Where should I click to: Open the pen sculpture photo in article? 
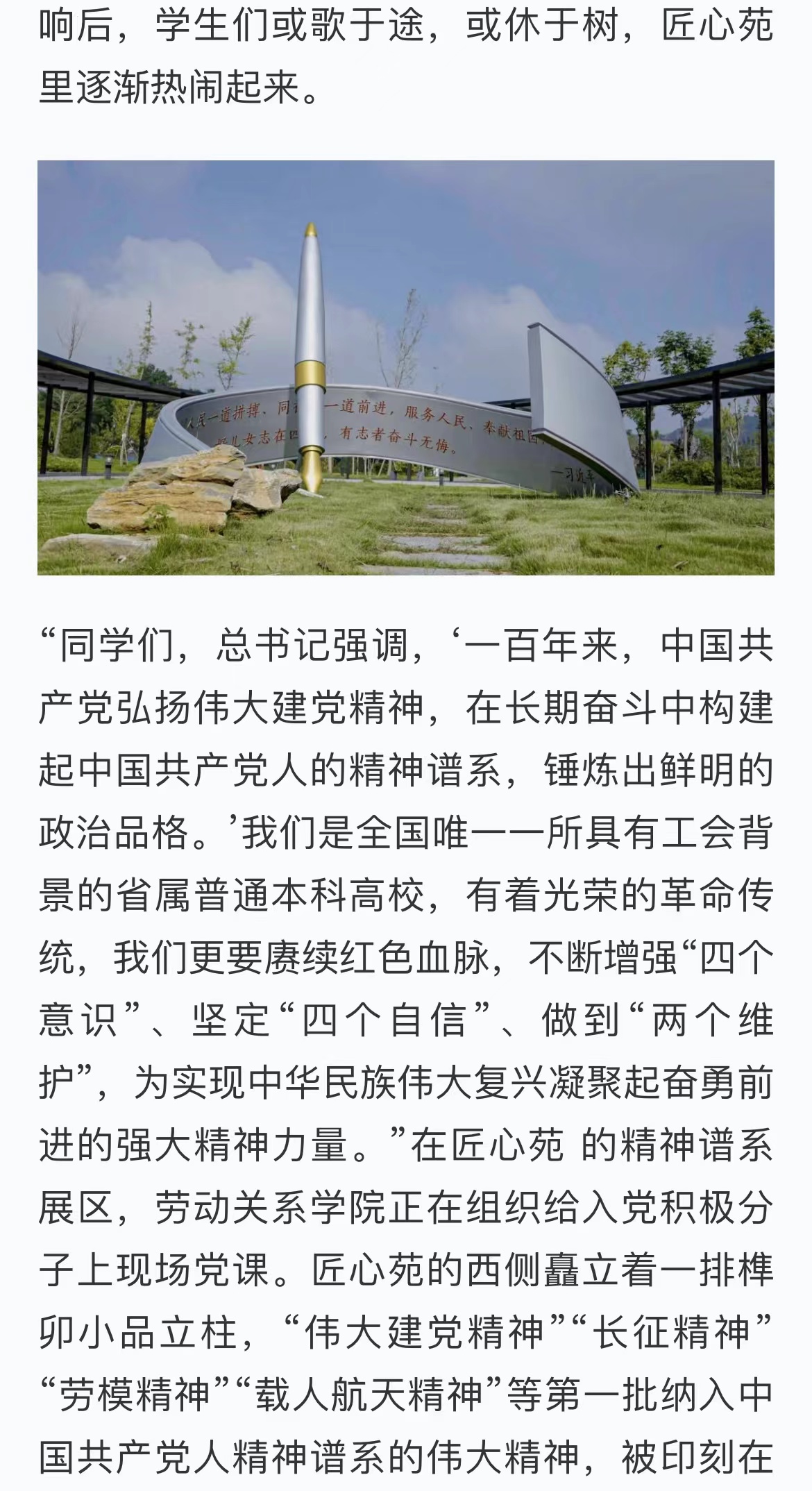[406, 367]
